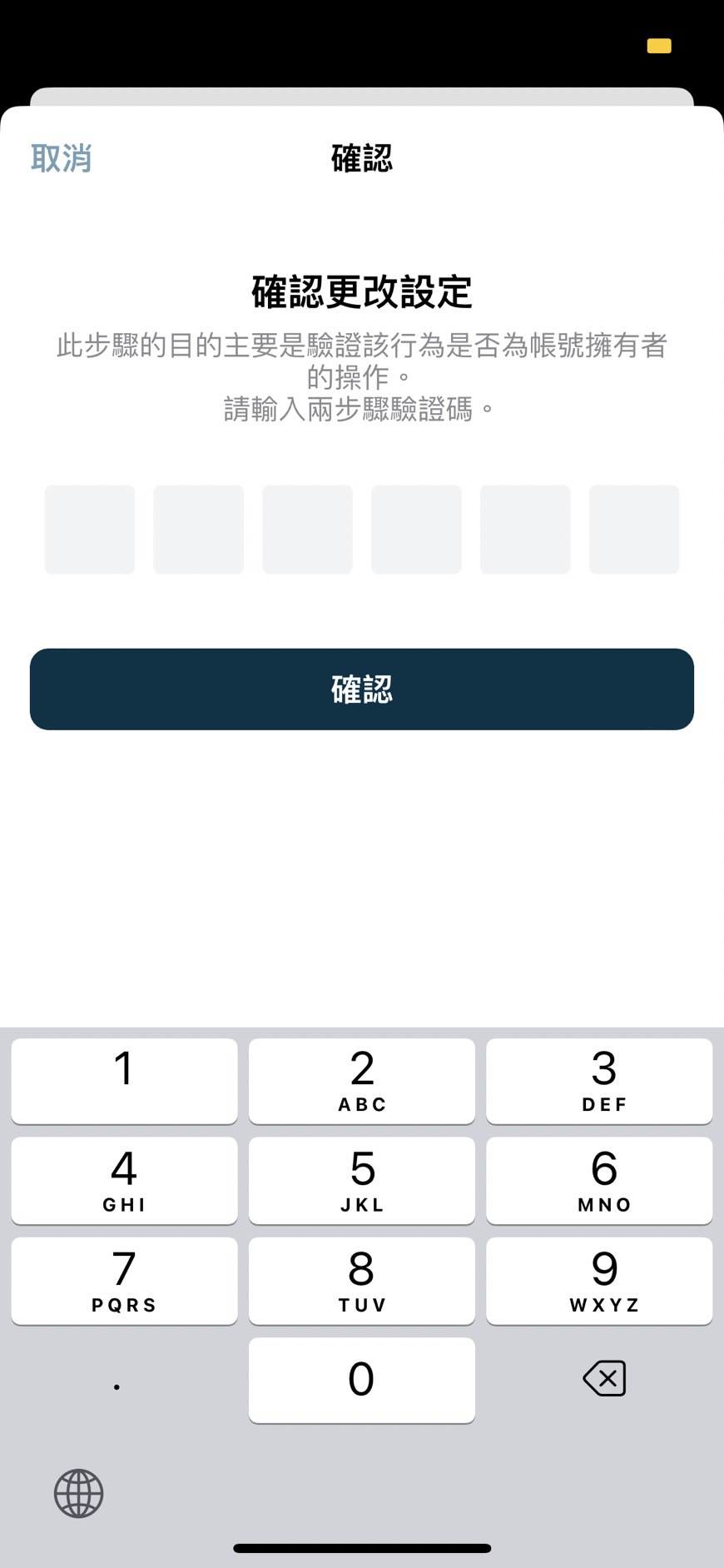This screenshot has width=724, height=1568.
Task: Enter digit 5 on the keypad
Action: [x=361, y=1180]
